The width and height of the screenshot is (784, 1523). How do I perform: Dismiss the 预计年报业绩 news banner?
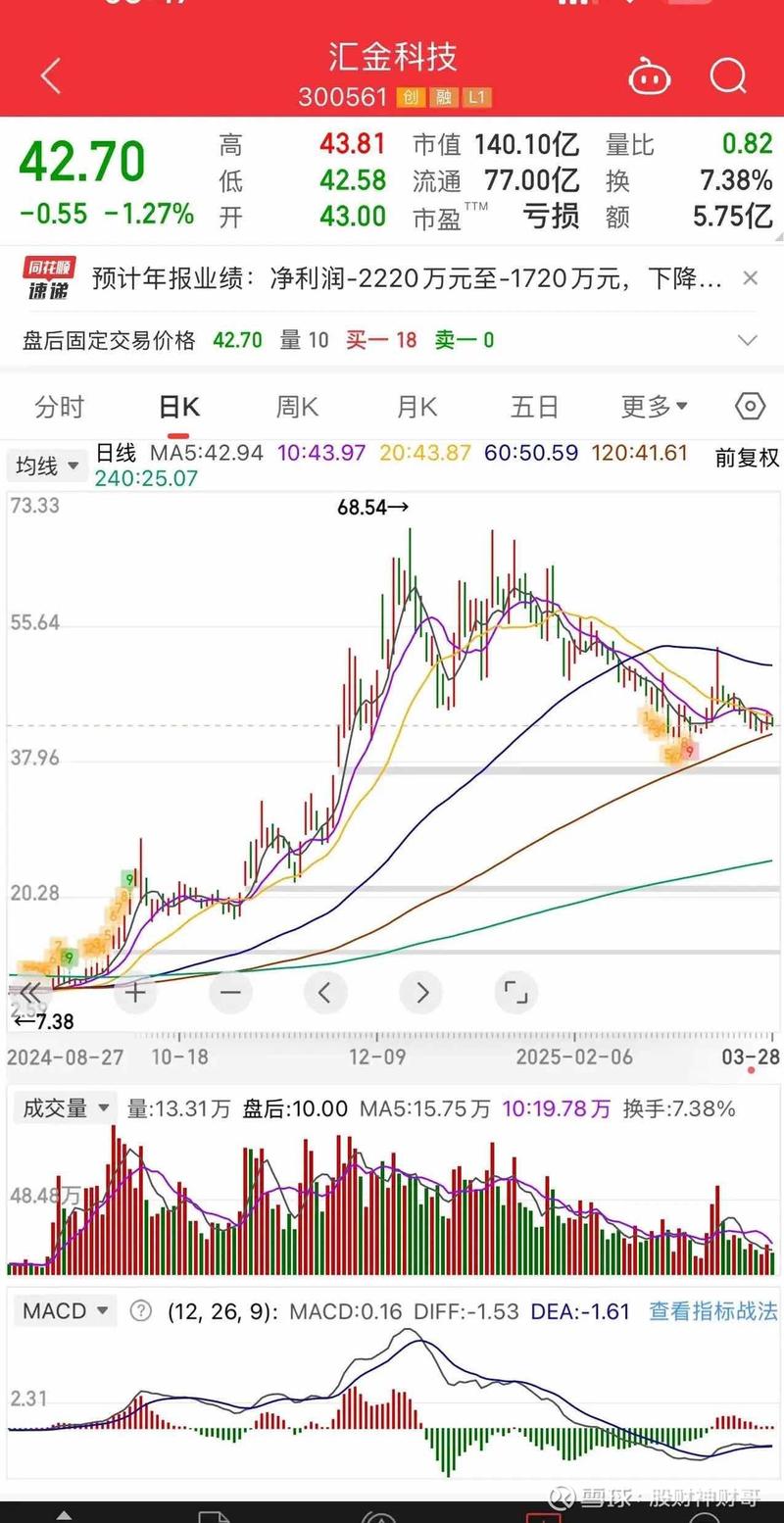[750, 279]
